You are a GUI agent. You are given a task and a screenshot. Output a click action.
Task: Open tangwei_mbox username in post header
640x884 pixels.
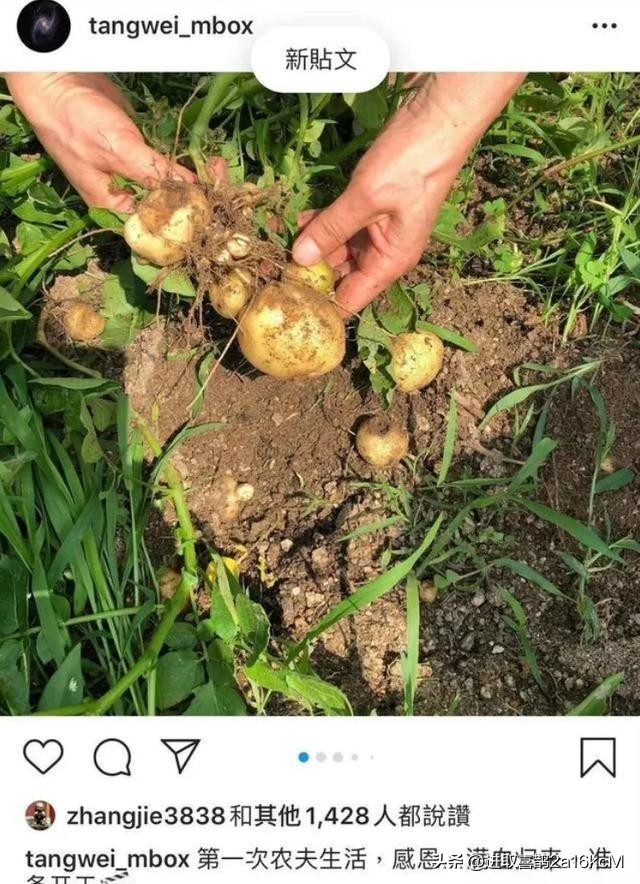[x=170, y=26]
